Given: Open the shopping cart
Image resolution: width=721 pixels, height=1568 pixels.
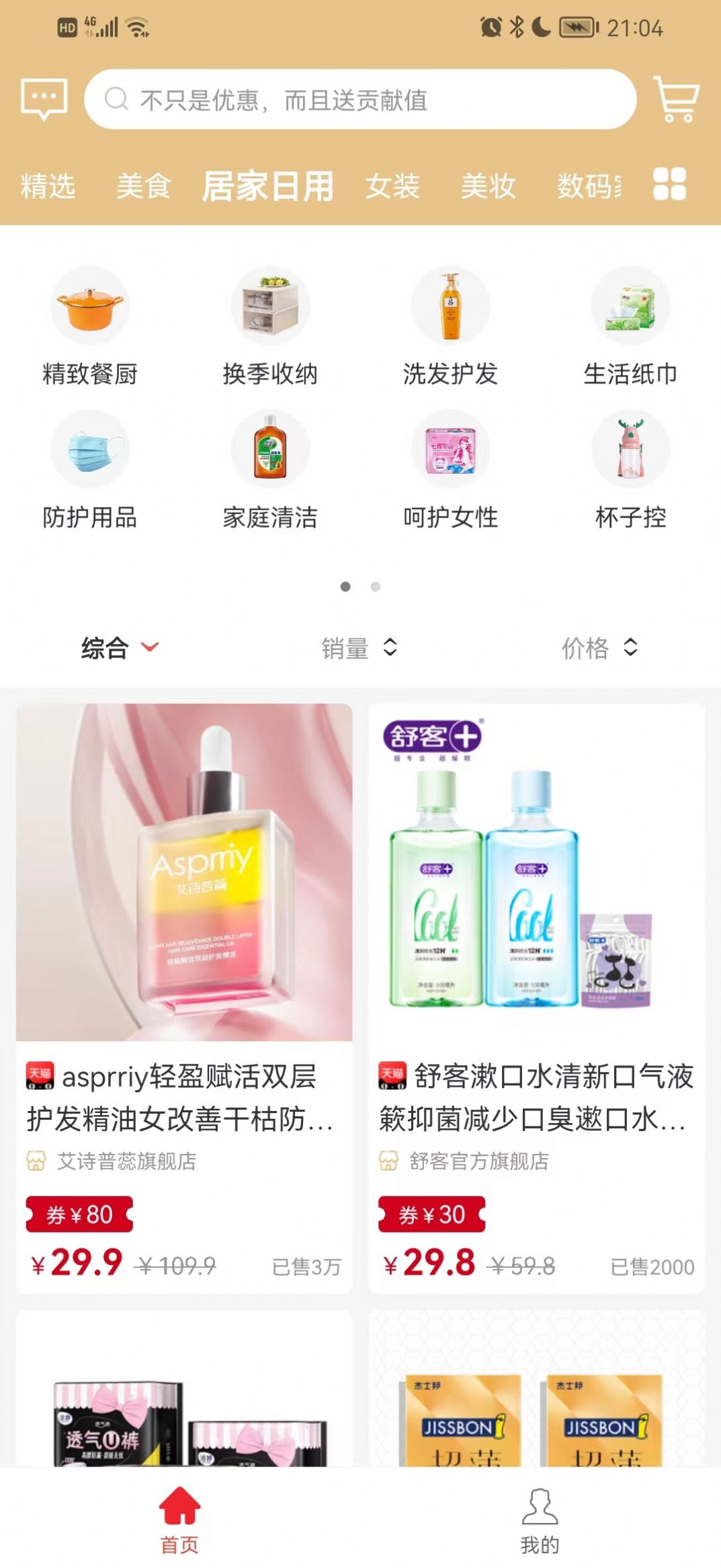Looking at the screenshot, I should click(x=677, y=101).
